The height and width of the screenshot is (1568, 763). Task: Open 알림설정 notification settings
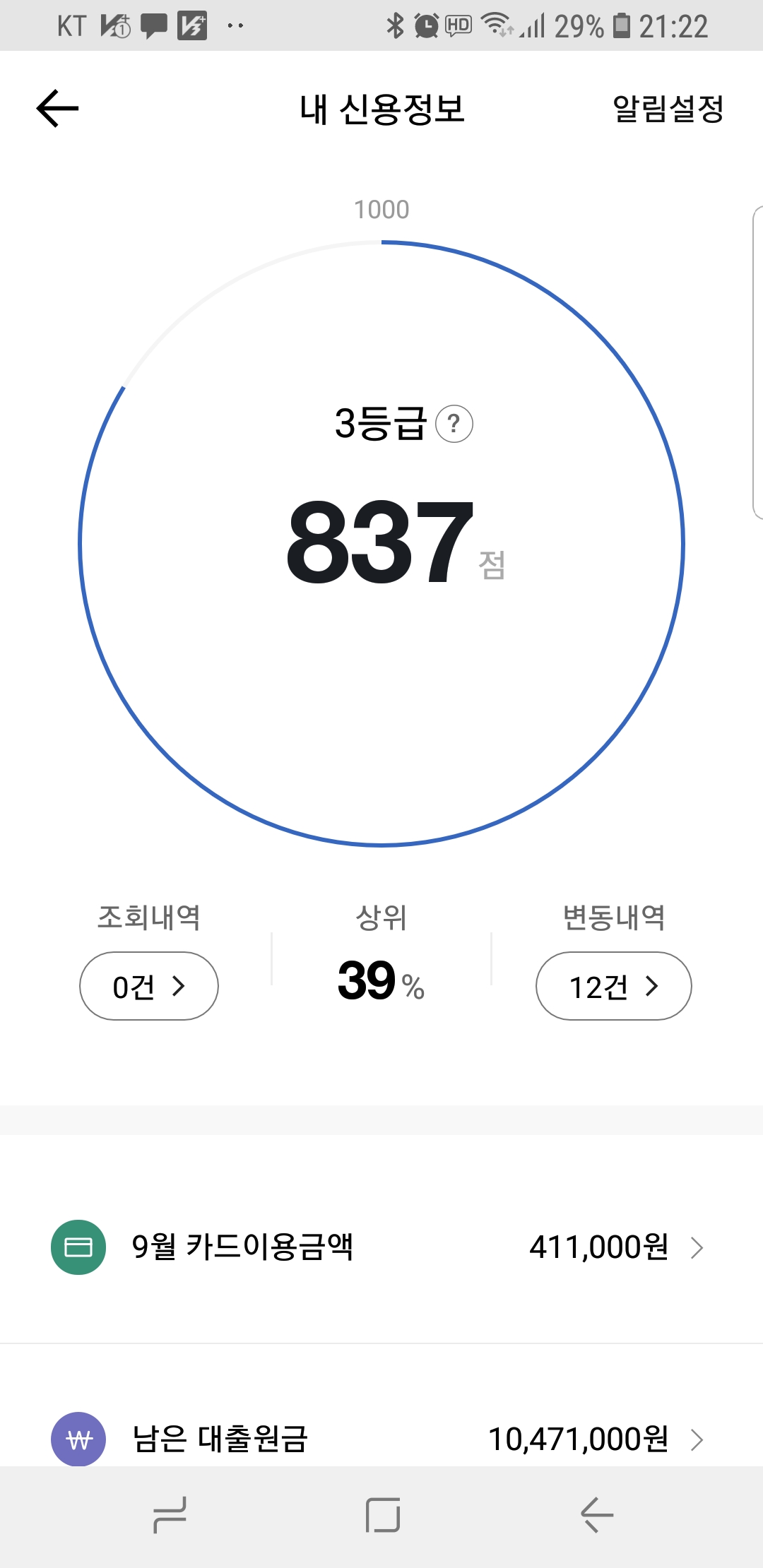(x=668, y=109)
